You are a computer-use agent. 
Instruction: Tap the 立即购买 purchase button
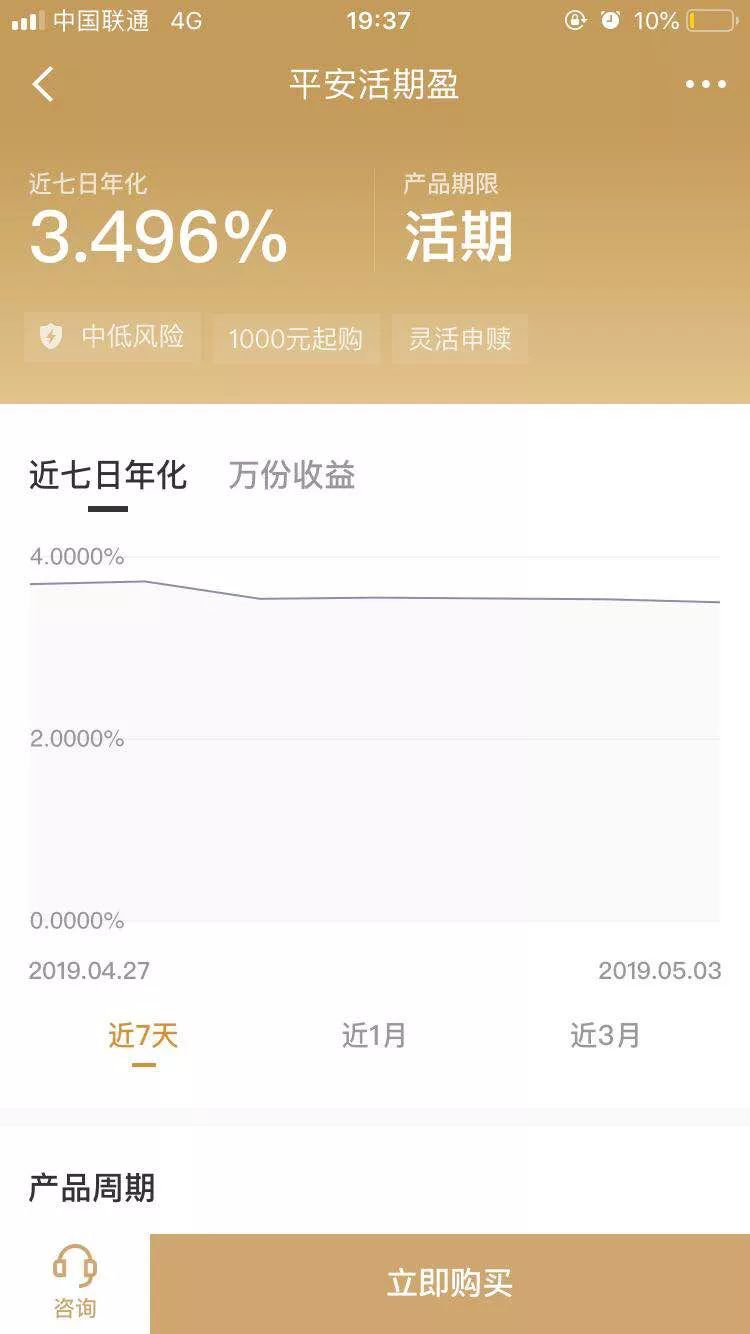(x=448, y=1283)
